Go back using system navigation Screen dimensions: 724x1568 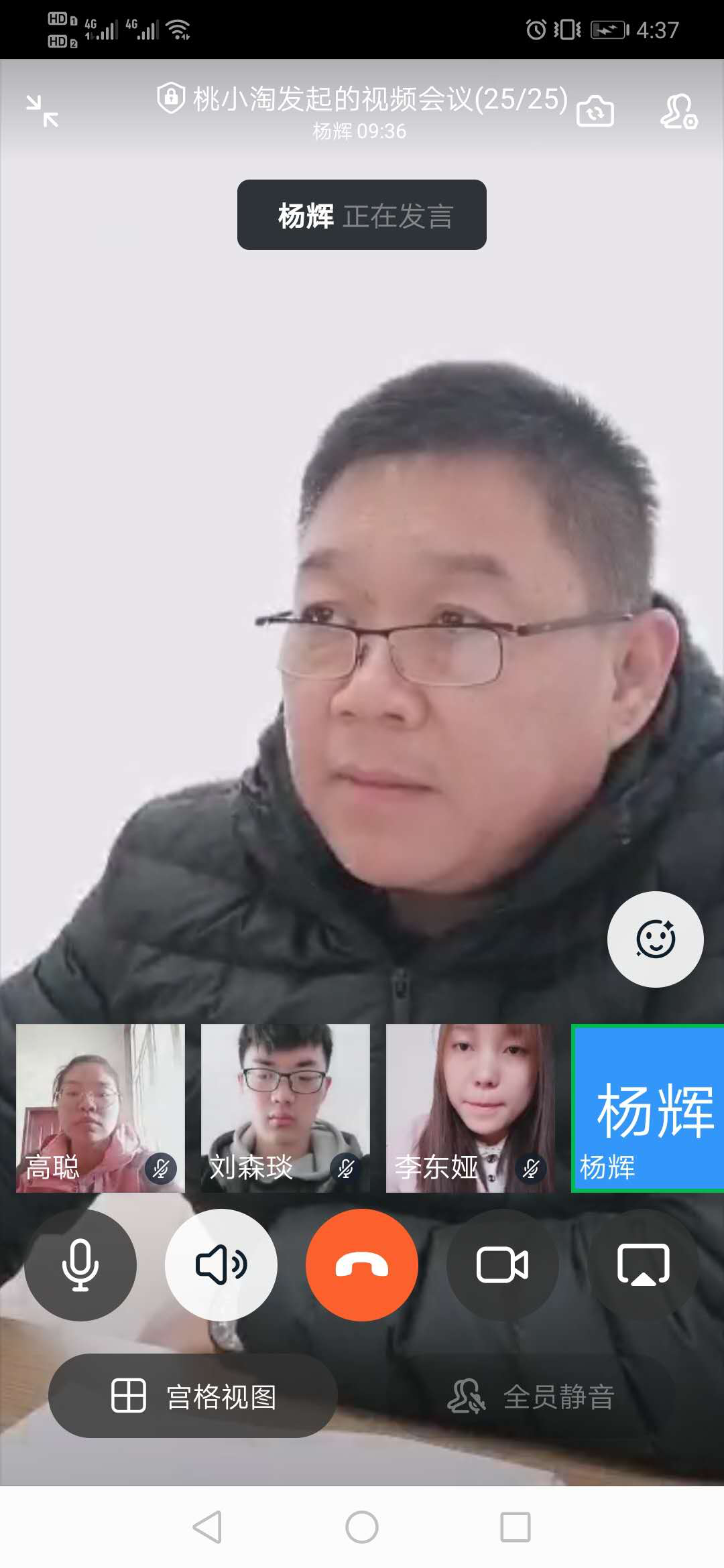point(207,1527)
